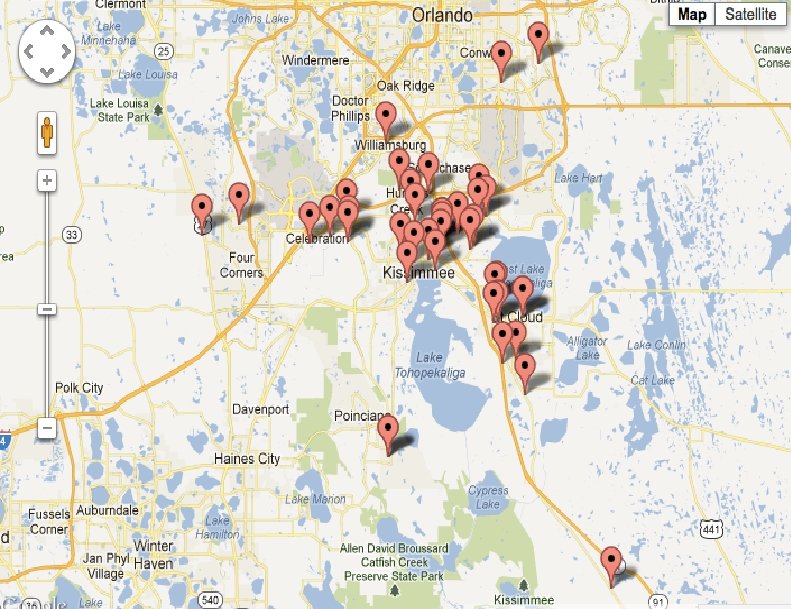This screenshot has width=791, height=609.
Task: Tap the Street View pegman icon
Action: pos(47,133)
